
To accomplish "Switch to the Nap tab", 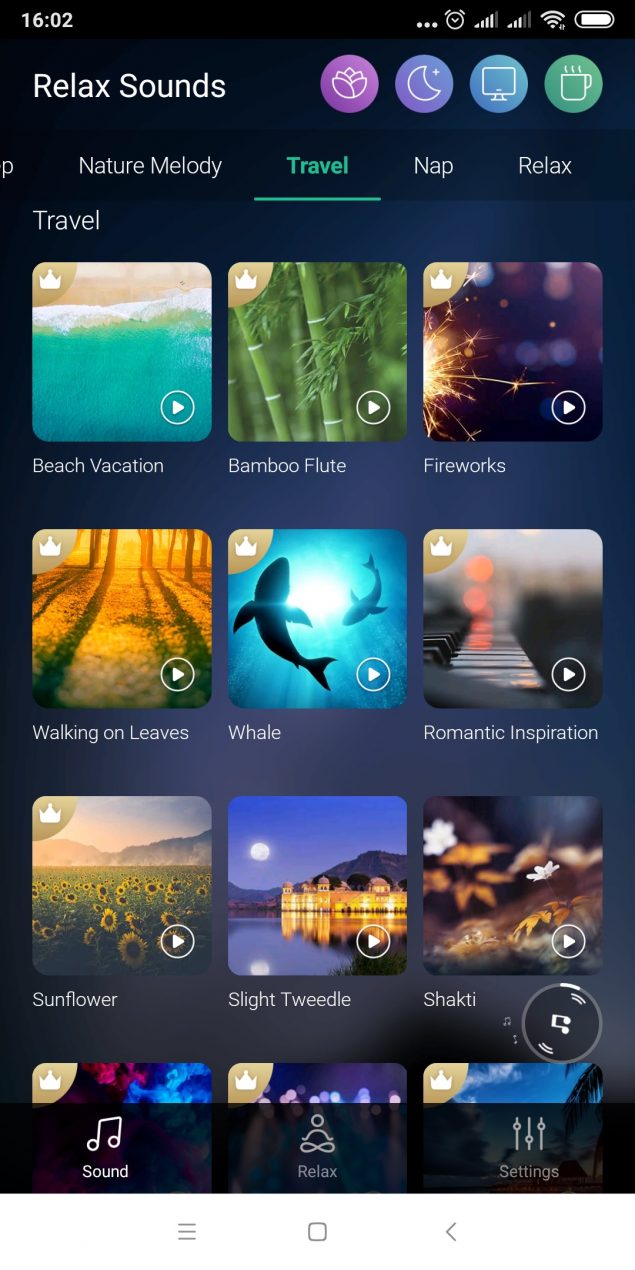I will click(433, 166).
